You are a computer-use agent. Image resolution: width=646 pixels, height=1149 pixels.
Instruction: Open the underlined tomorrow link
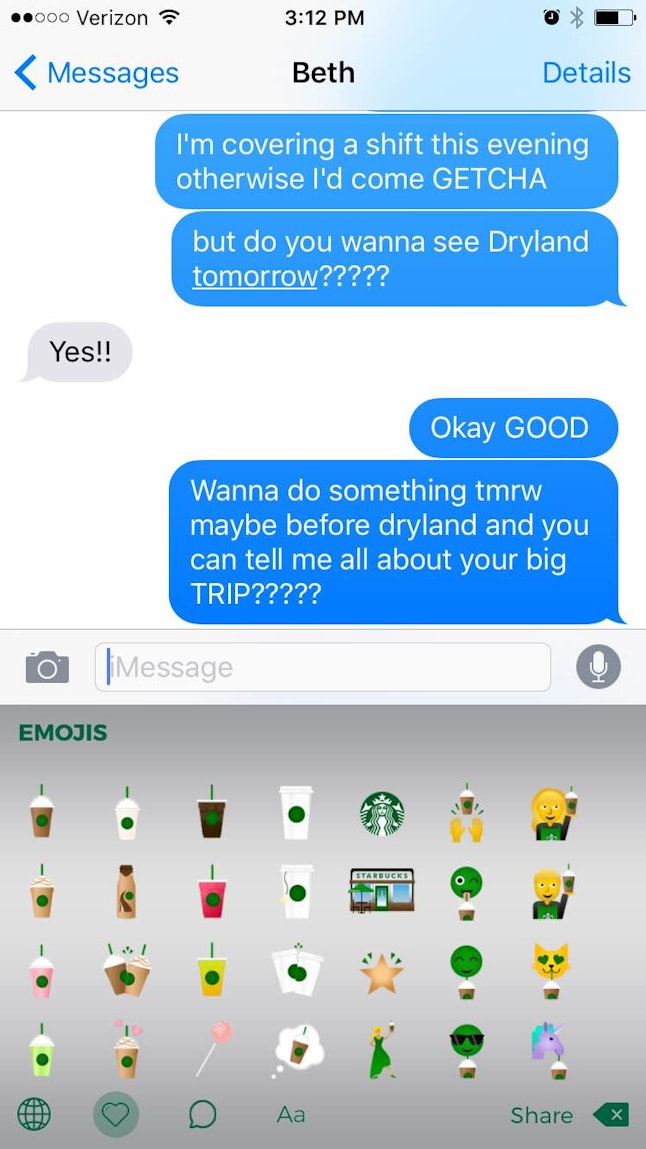tap(254, 277)
